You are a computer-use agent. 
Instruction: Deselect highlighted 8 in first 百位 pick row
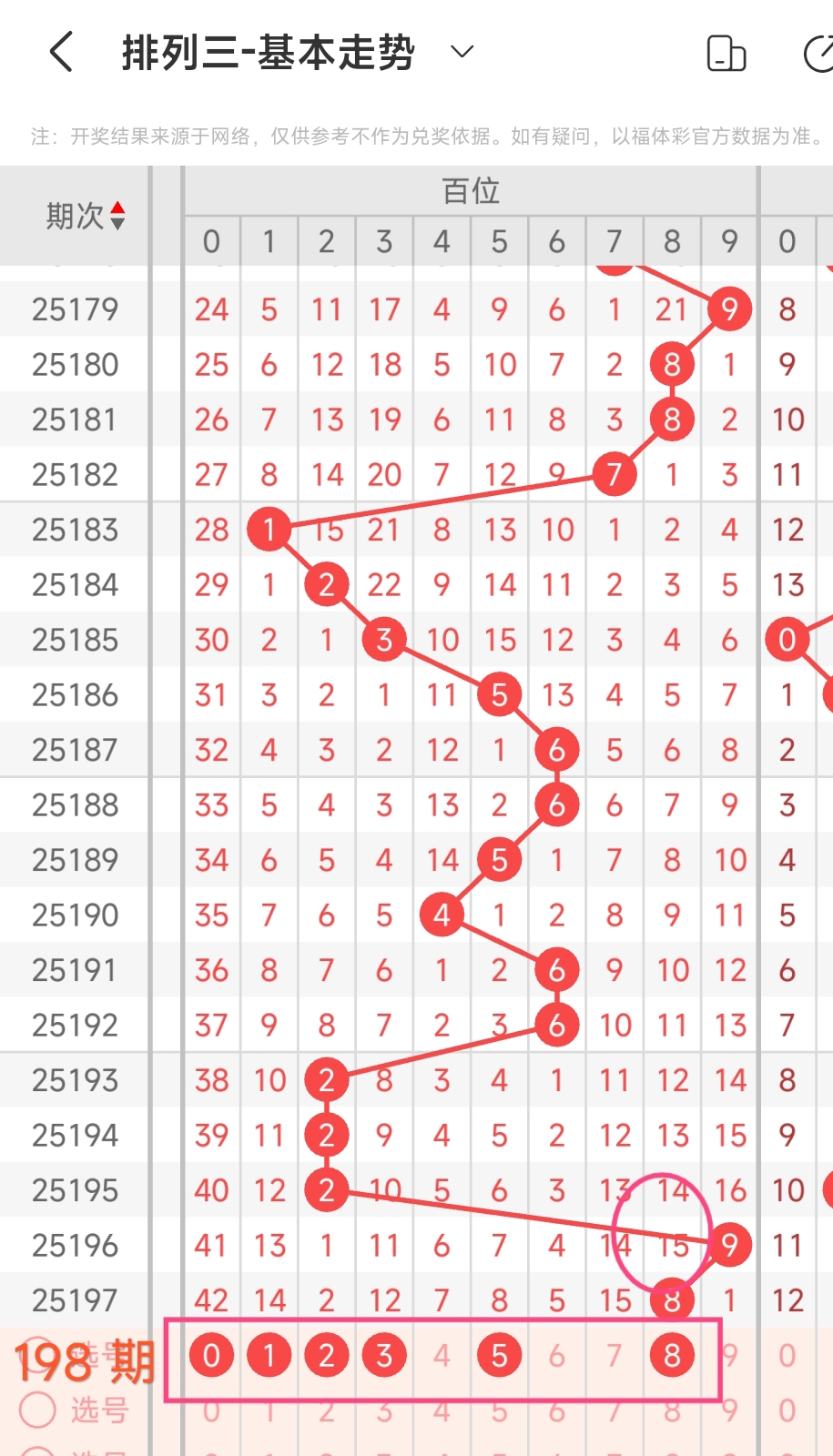tap(672, 1356)
